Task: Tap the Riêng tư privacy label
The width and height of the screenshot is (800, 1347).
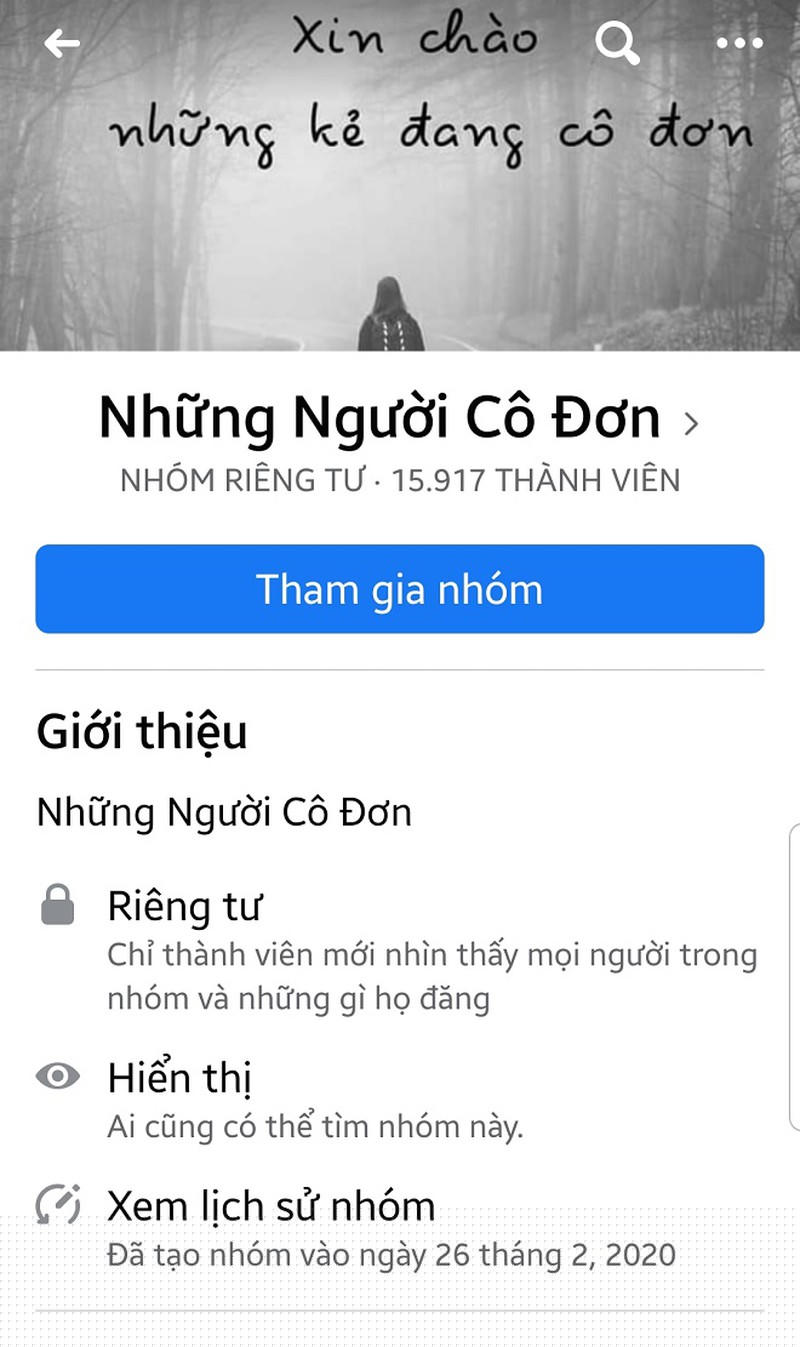Action: point(186,907)
